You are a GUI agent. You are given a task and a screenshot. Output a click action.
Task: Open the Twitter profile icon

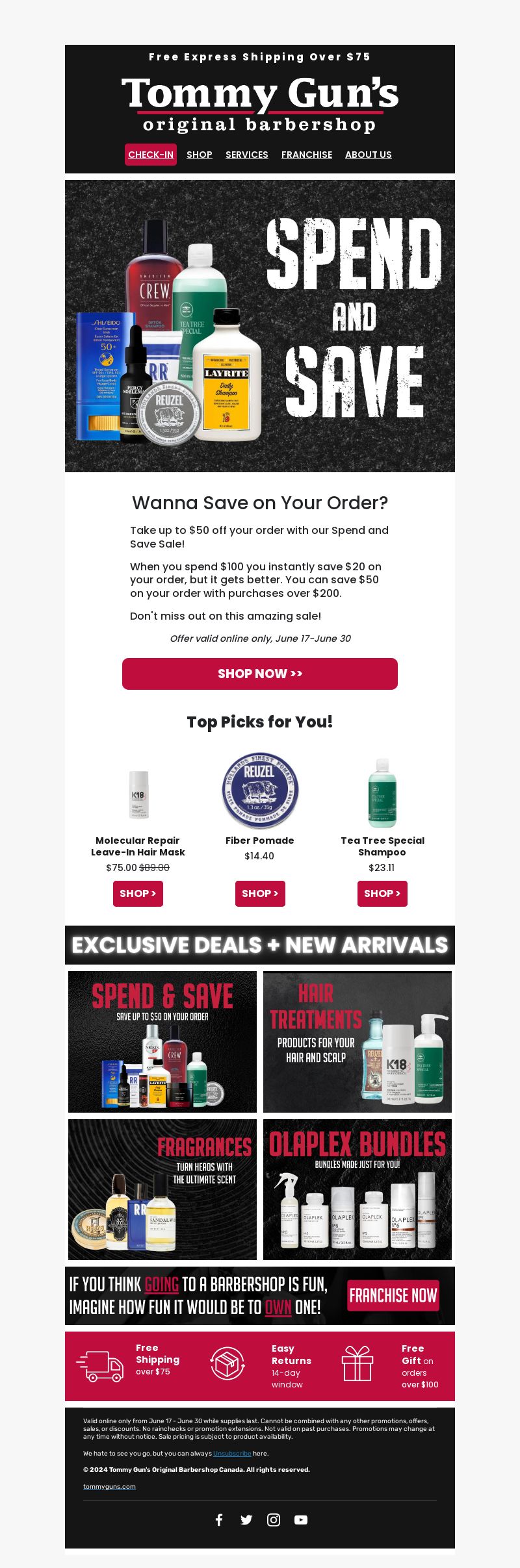[x=246, y=1520]
